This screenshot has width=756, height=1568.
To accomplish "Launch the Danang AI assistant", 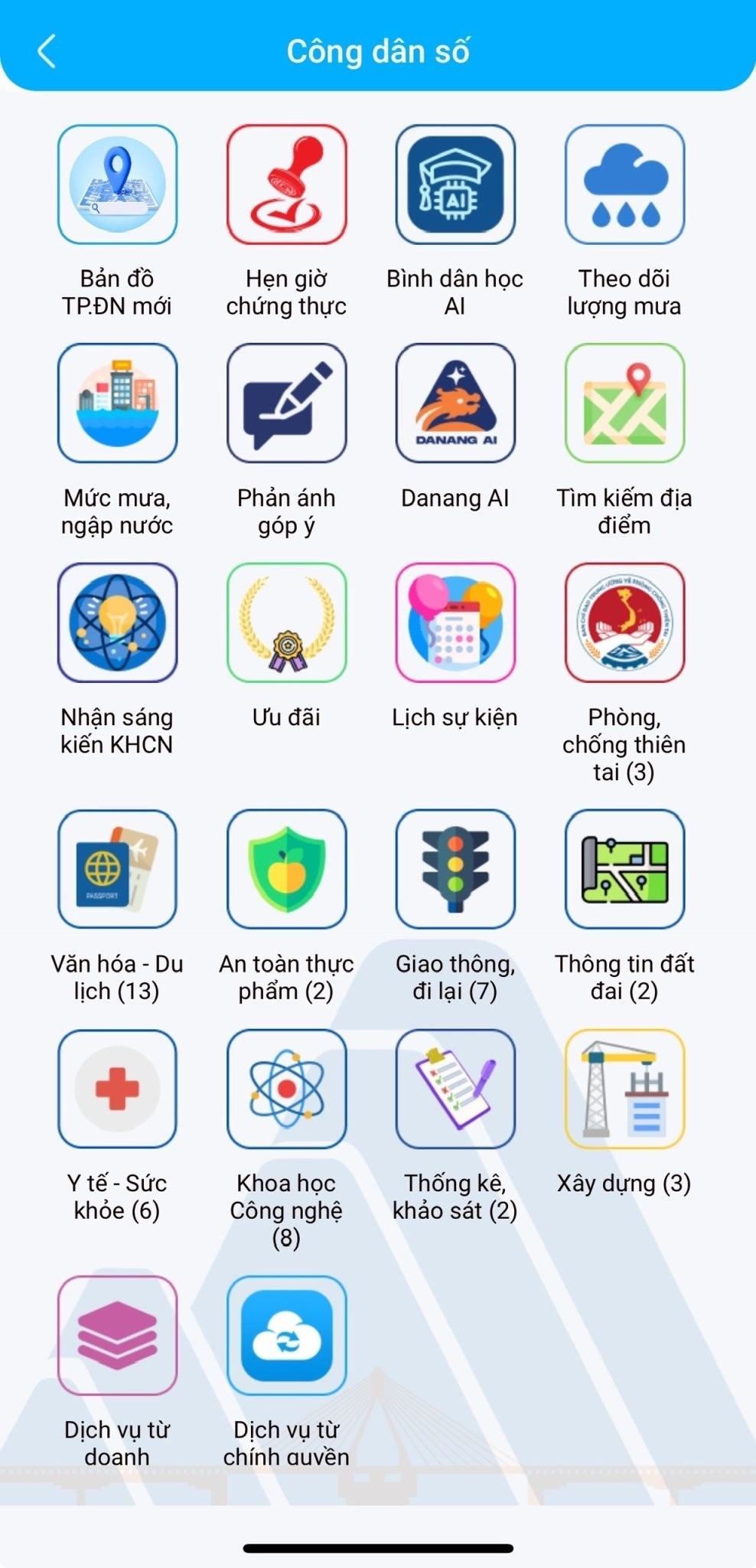I will coord(455,403).
